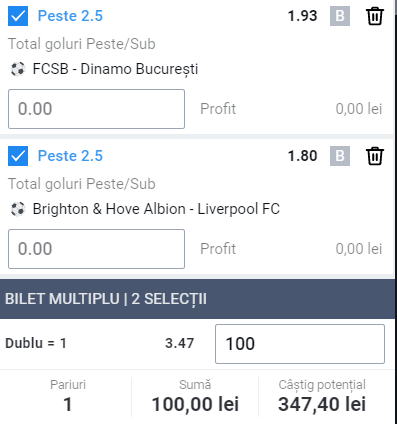Enter stake for Brighton - Liverpool bet

[96, 249]
